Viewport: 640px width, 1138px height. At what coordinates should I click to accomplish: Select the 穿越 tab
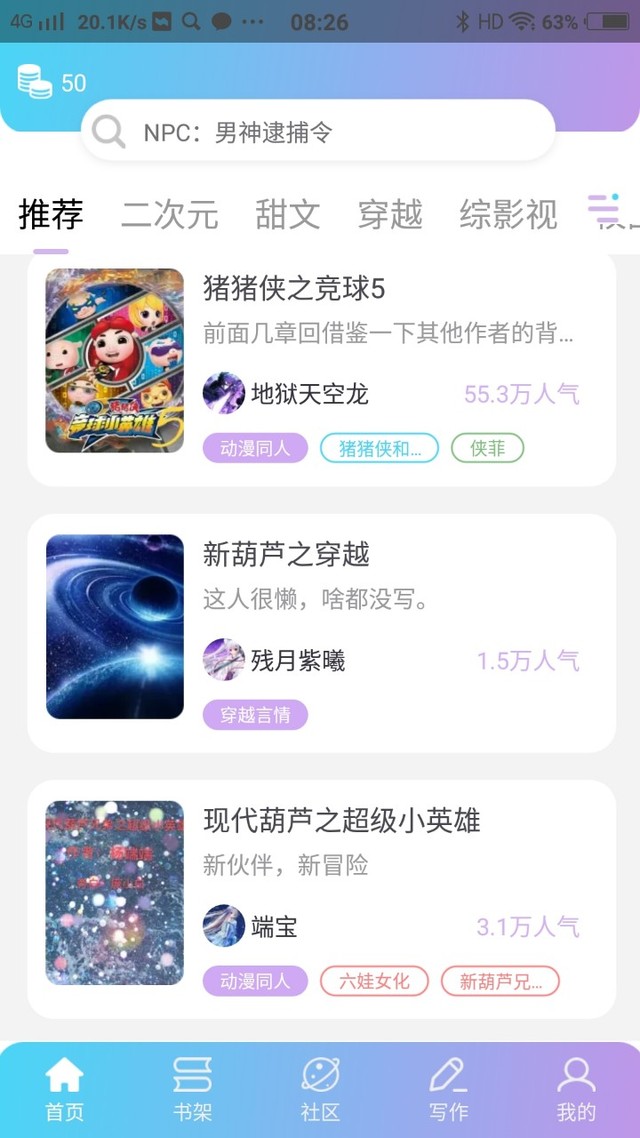point(390,214)
